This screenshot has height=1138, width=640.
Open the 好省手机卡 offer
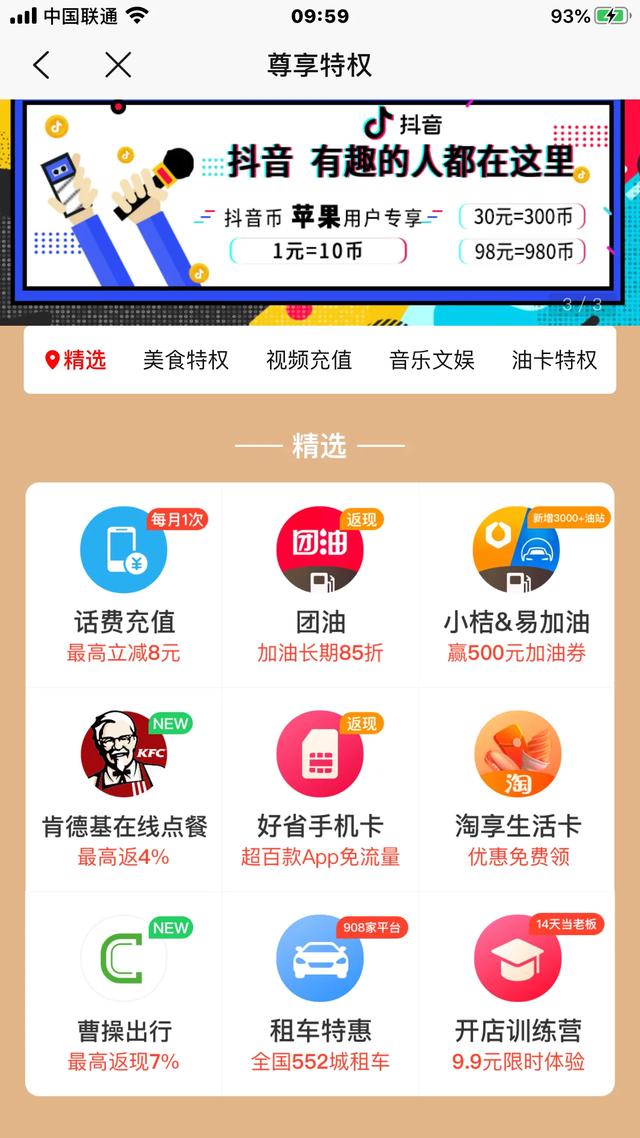pos(320,789)
